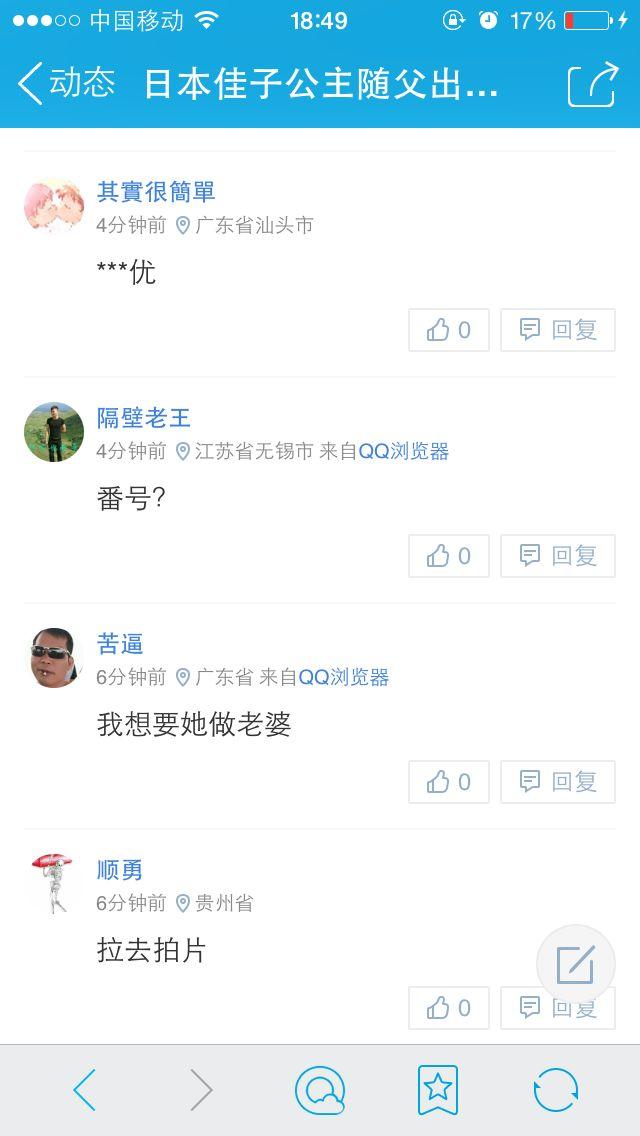Reply to 隔壁老王's comment

tap(558, 556)
